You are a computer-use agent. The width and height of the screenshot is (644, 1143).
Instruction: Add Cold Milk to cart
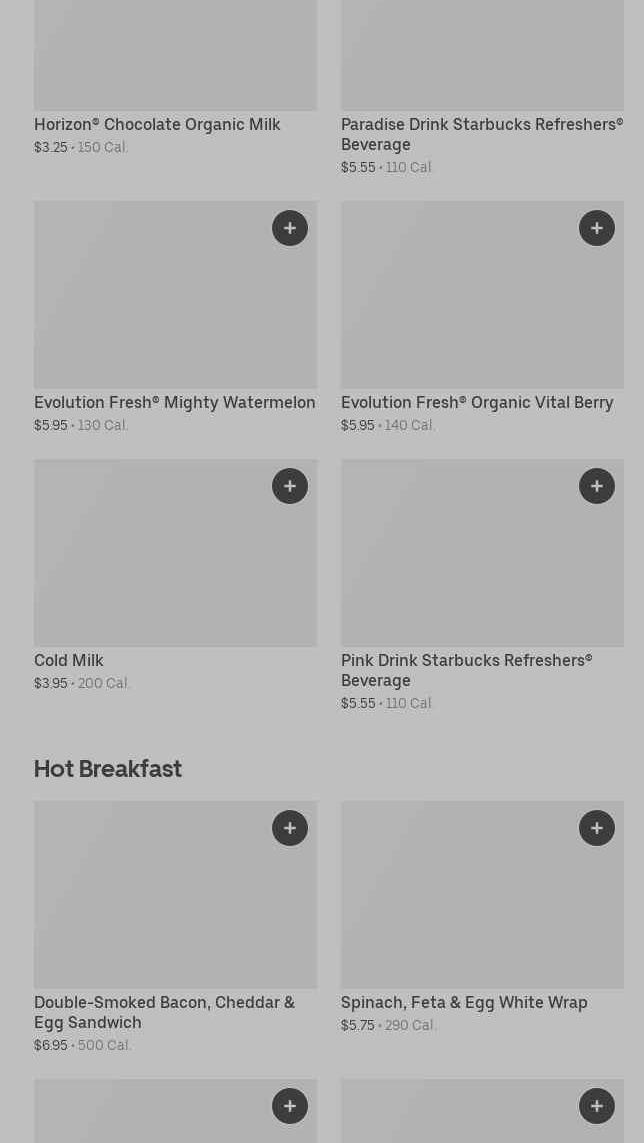(x=290, y=486)
